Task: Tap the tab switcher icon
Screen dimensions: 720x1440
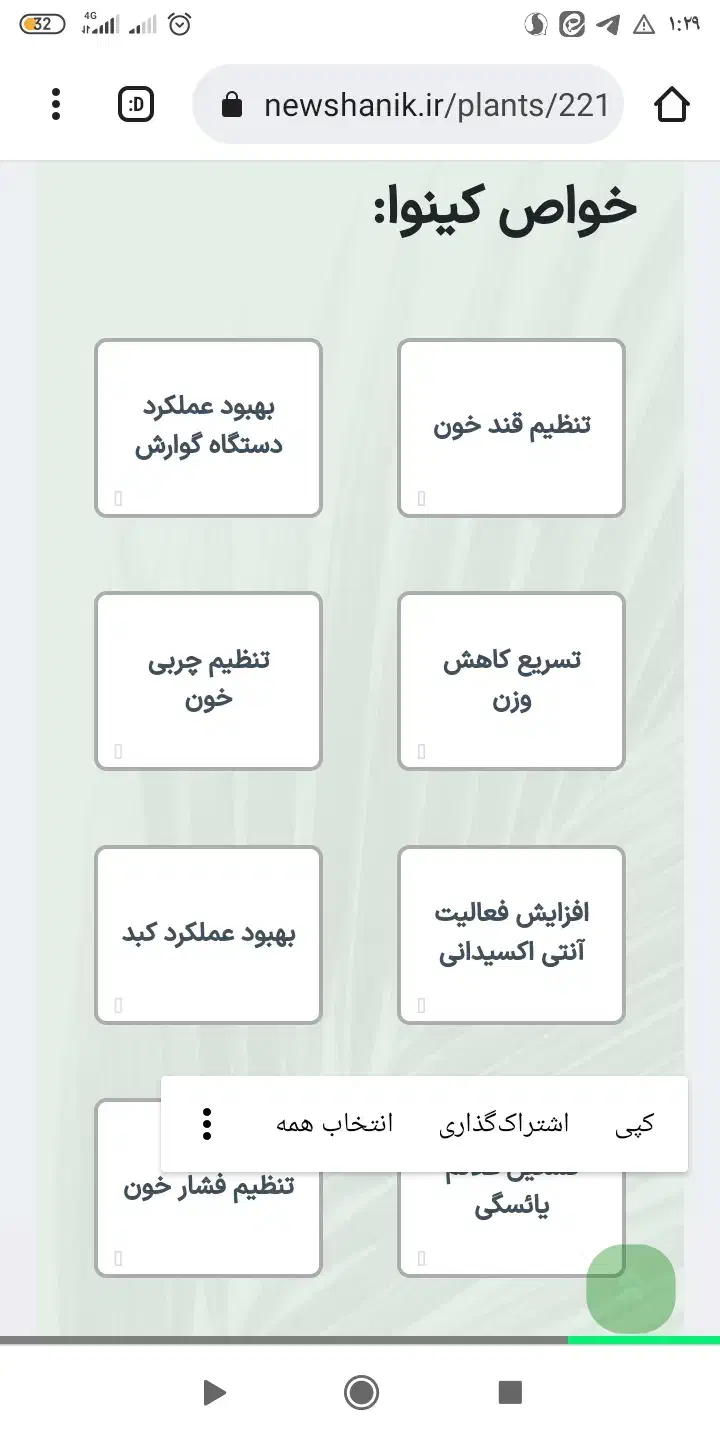Action: [x=135, y=104]
